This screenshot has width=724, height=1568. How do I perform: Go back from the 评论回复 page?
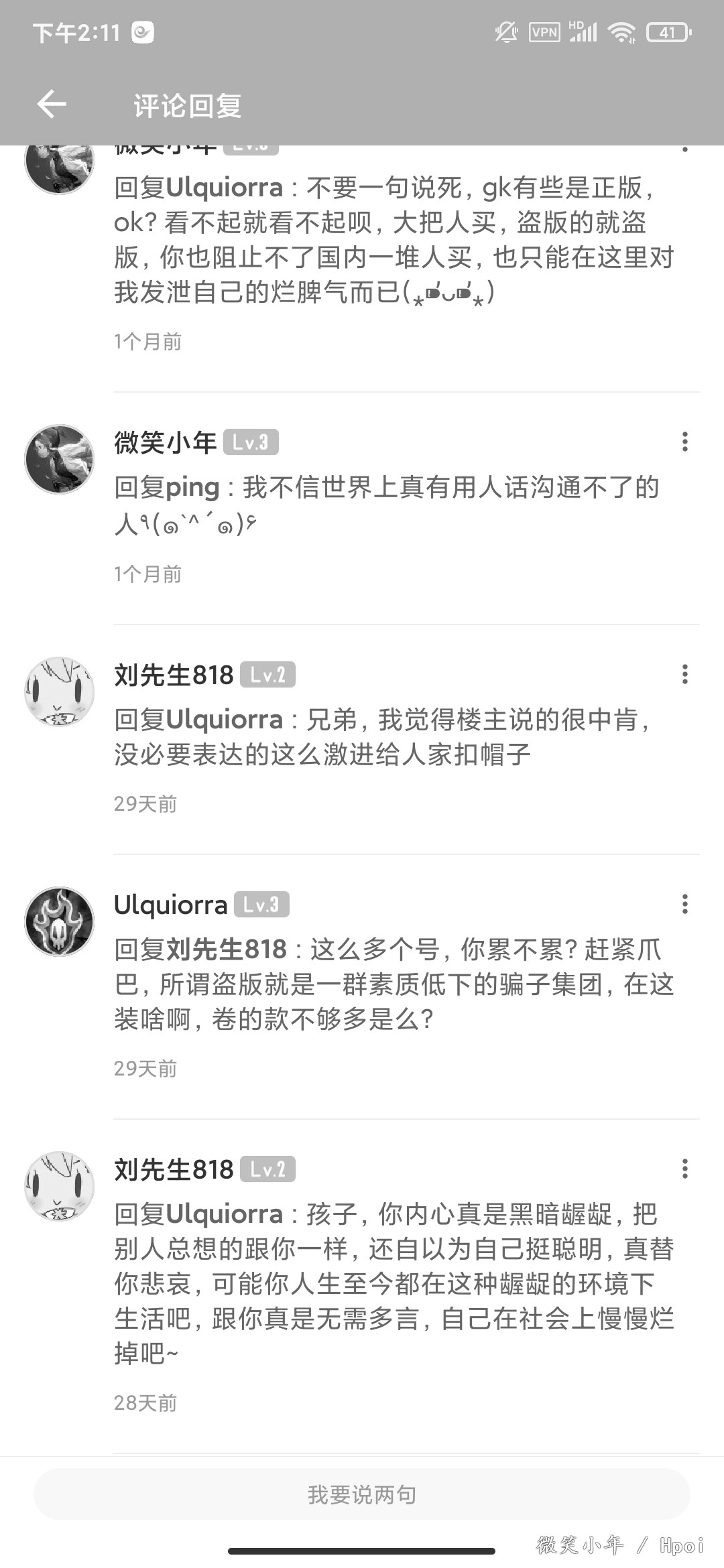point(52,105)
